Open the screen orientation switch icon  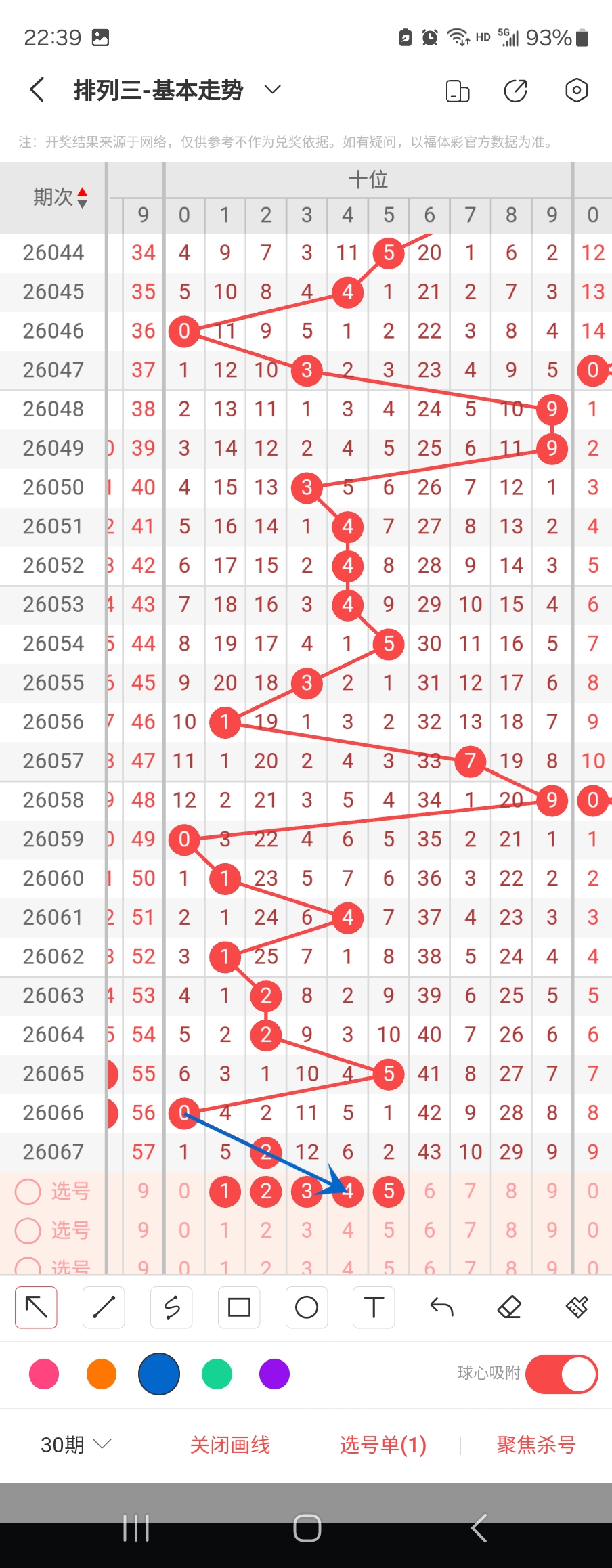(458, 90)
